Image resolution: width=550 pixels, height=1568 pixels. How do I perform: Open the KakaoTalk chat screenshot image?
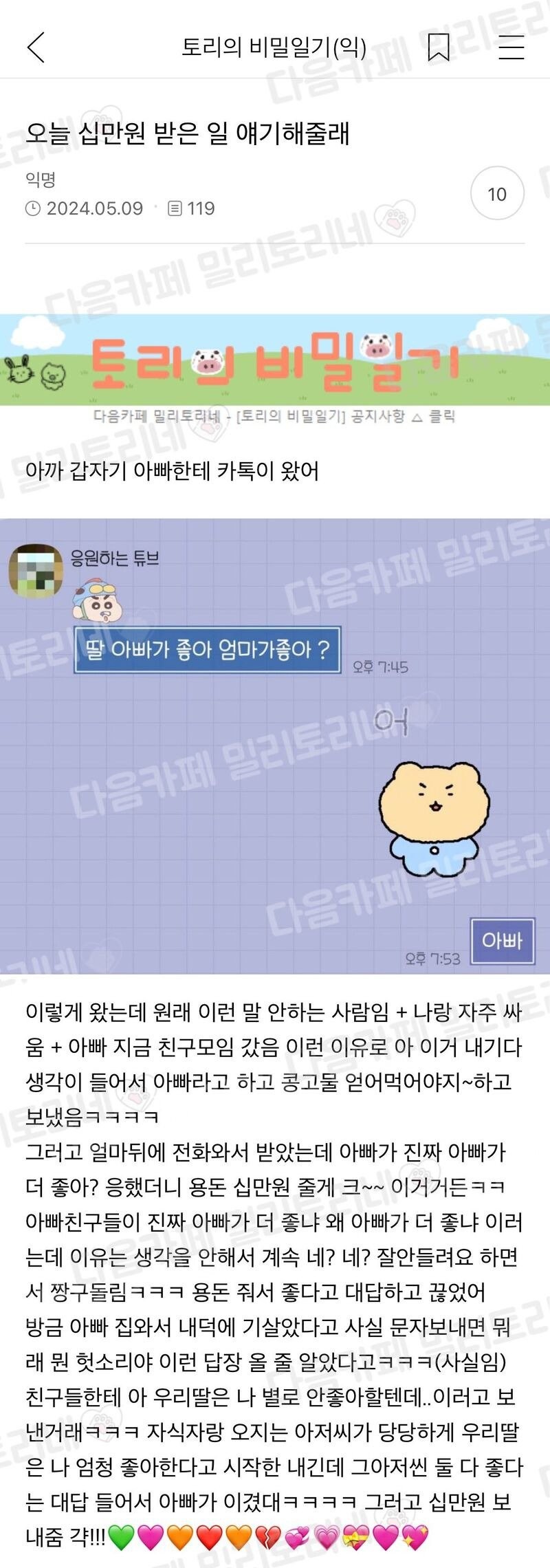pyautogui.click(x=275, y=745)
